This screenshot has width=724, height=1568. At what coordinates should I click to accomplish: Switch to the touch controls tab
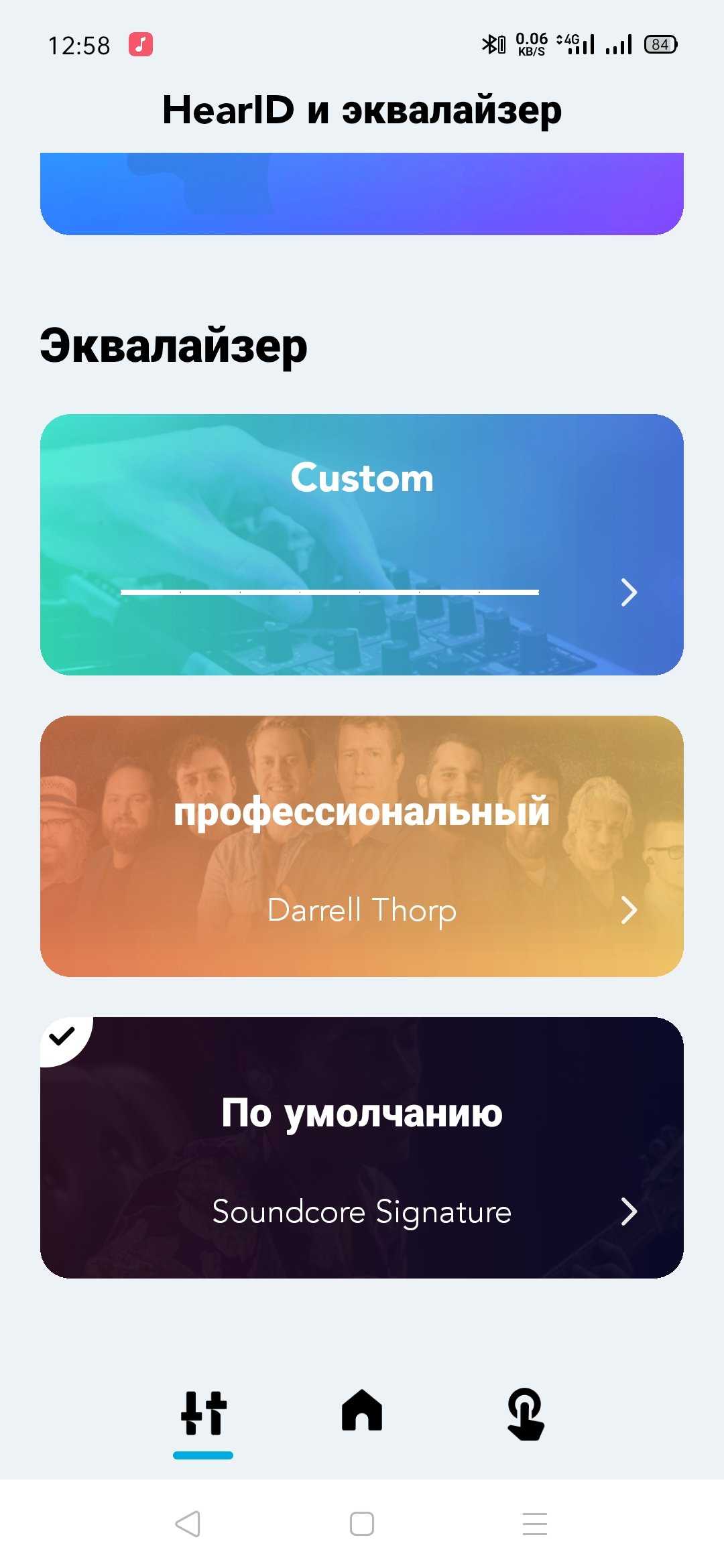pos(526,1414)
